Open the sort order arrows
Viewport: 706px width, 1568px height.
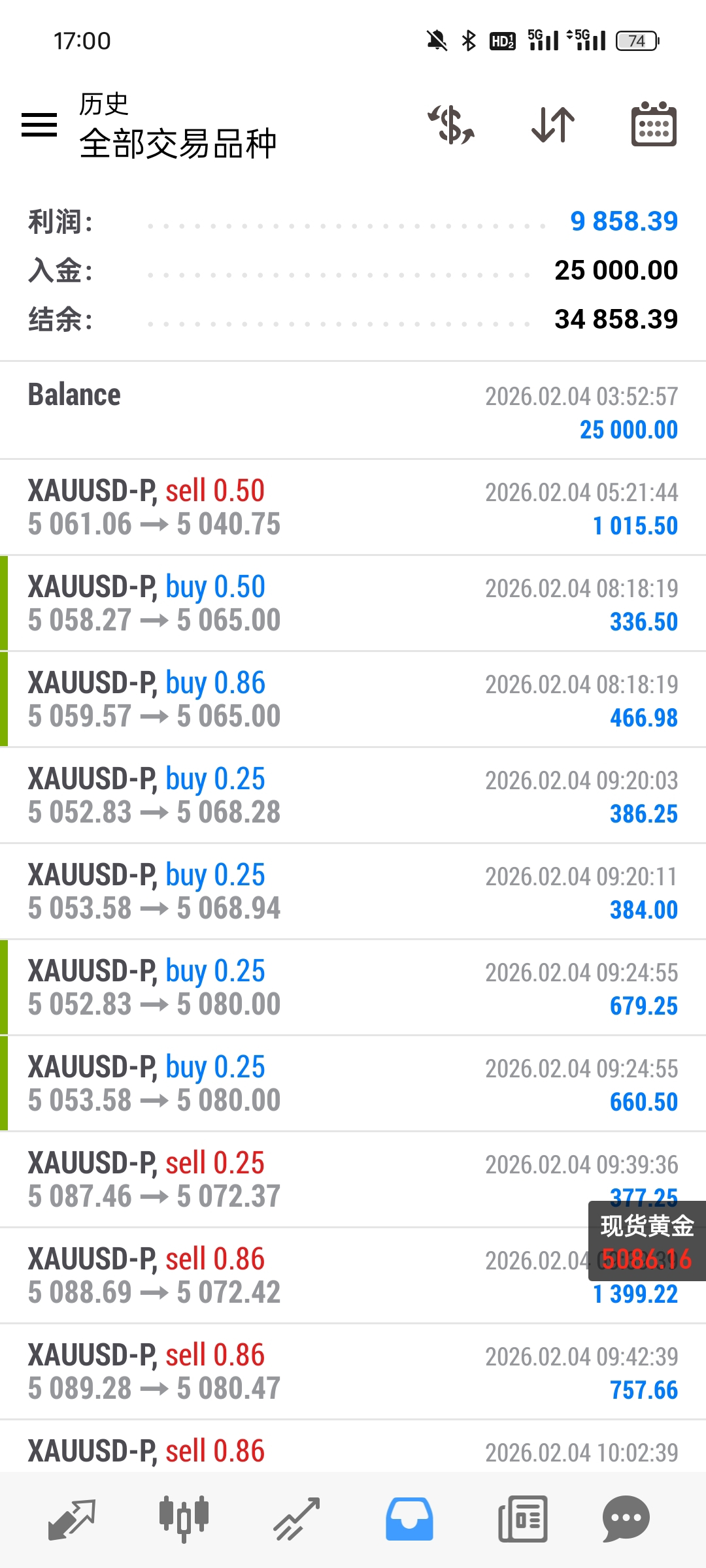click(x=553, y=124)
